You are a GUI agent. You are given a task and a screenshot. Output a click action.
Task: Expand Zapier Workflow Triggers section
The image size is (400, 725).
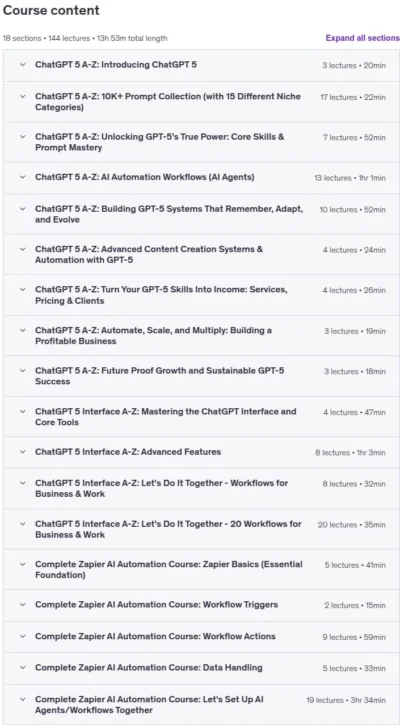[202, 605]
